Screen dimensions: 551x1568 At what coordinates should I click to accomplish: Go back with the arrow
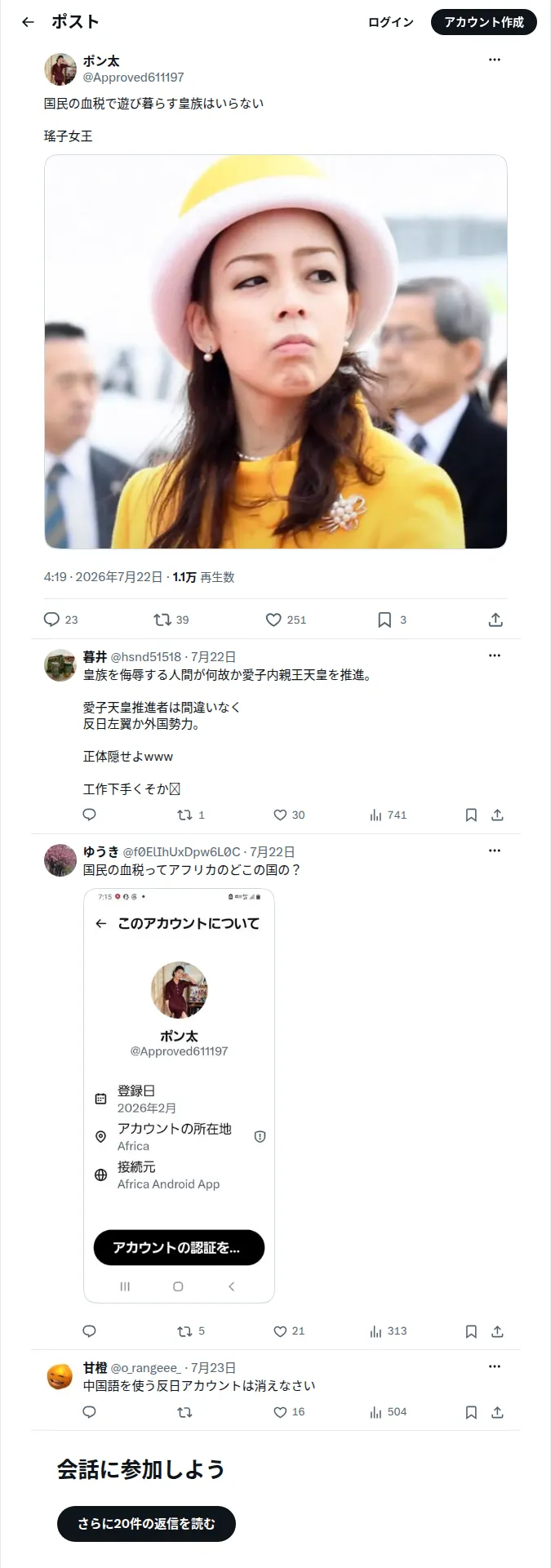pos(28,22)
